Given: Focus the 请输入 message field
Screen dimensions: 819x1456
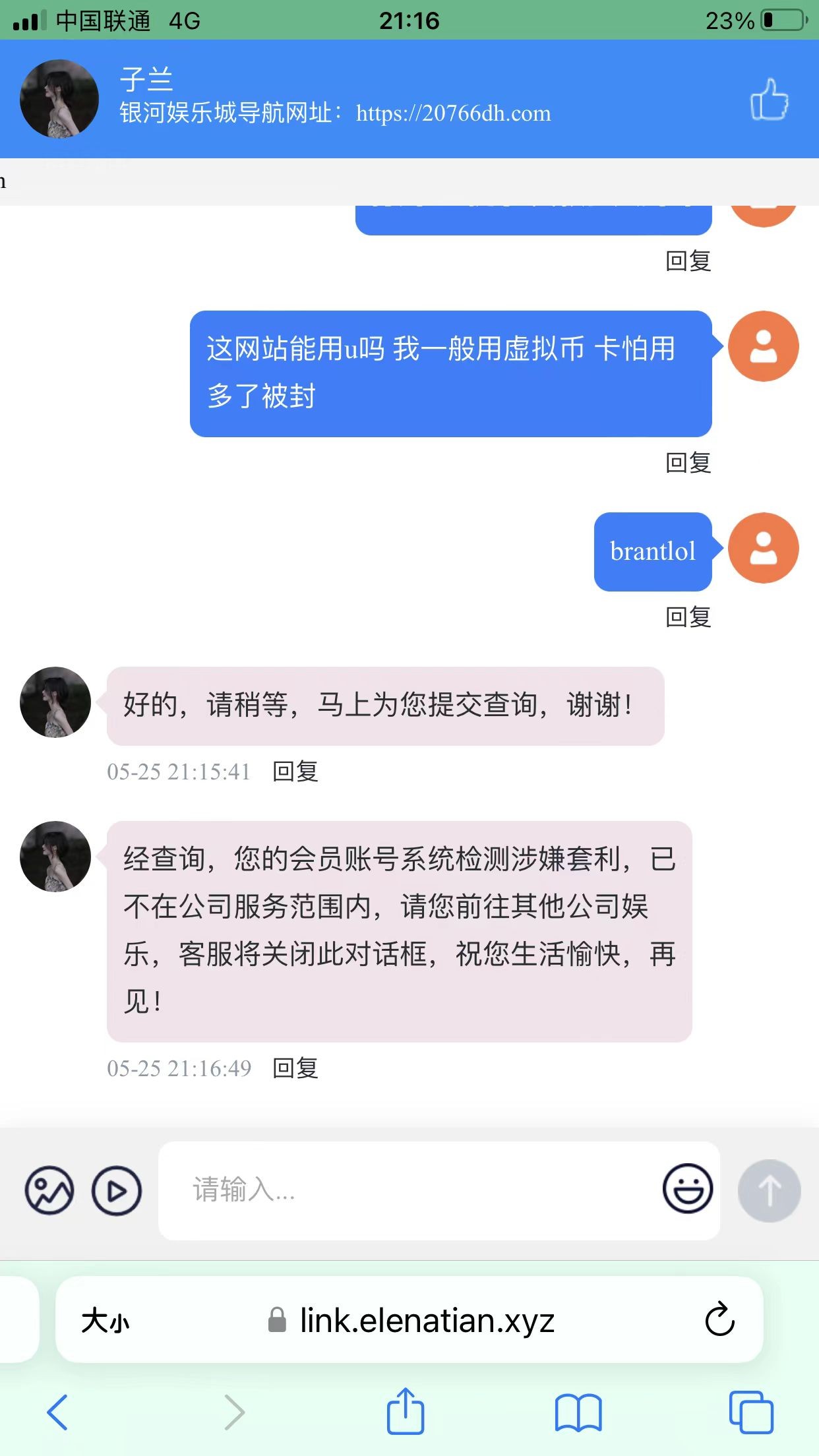Looking at the screenshot, I should click(x=409, y=1190).
